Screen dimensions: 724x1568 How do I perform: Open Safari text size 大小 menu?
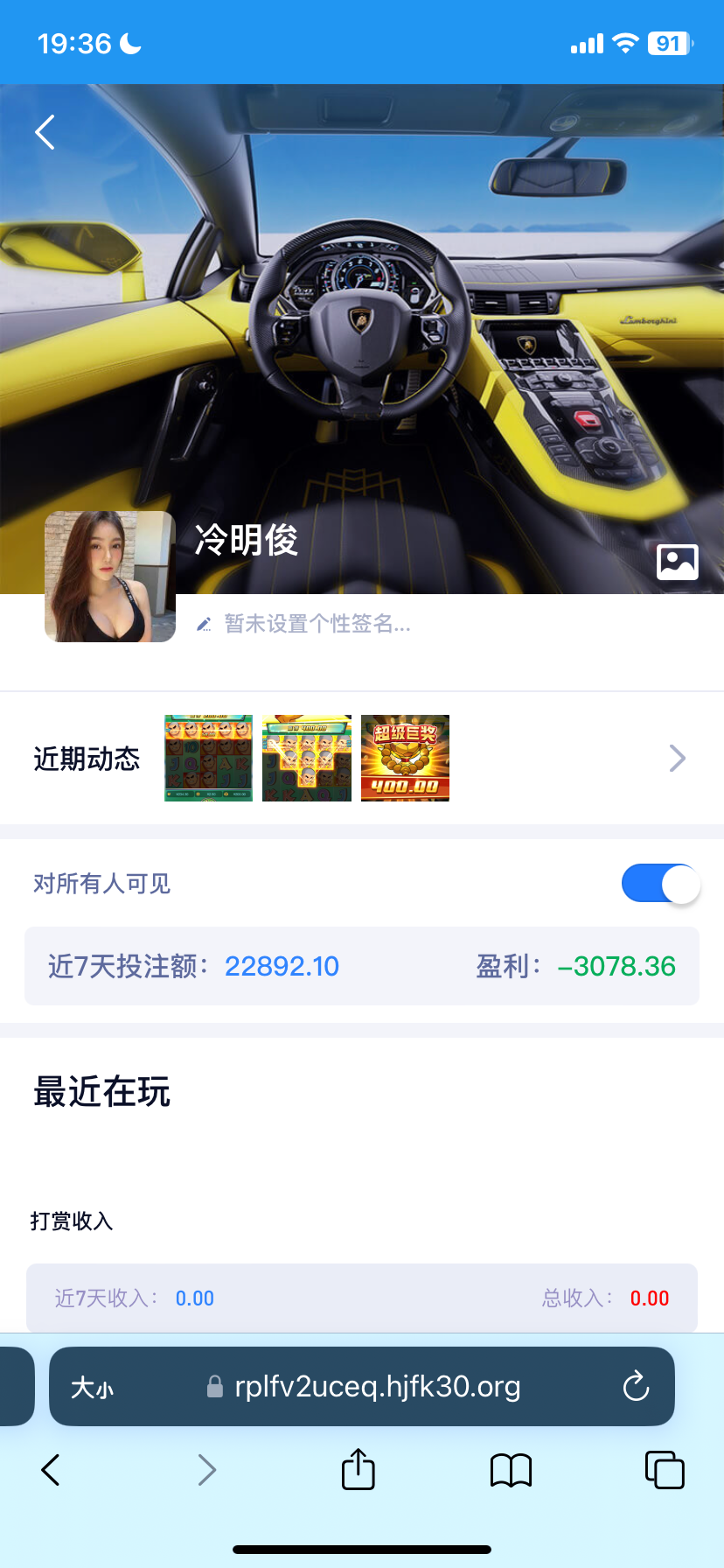pyautogui.click(x=93, y=1387)
